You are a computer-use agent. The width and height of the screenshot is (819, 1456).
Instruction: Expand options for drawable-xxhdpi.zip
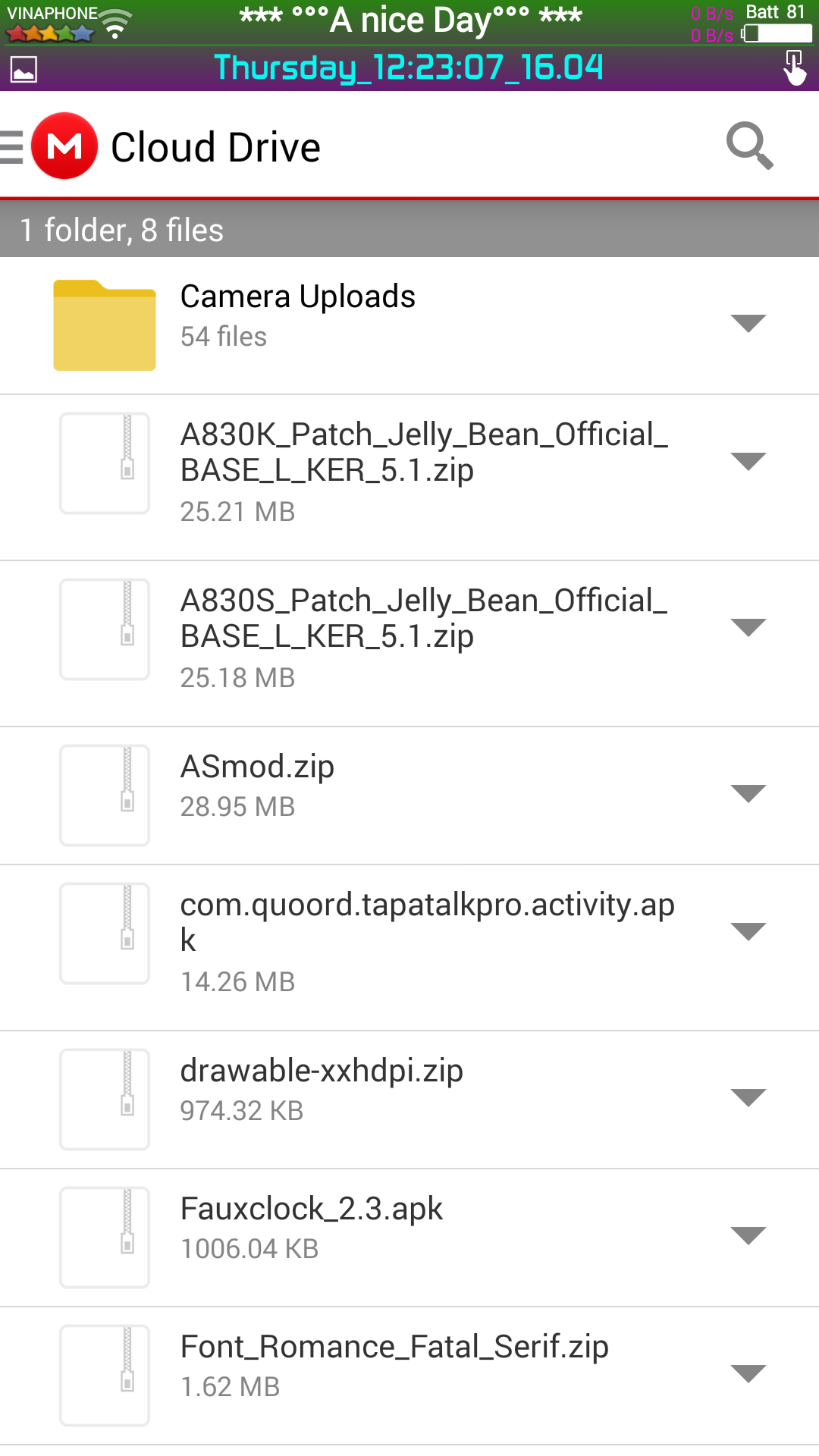[748, 1097]
